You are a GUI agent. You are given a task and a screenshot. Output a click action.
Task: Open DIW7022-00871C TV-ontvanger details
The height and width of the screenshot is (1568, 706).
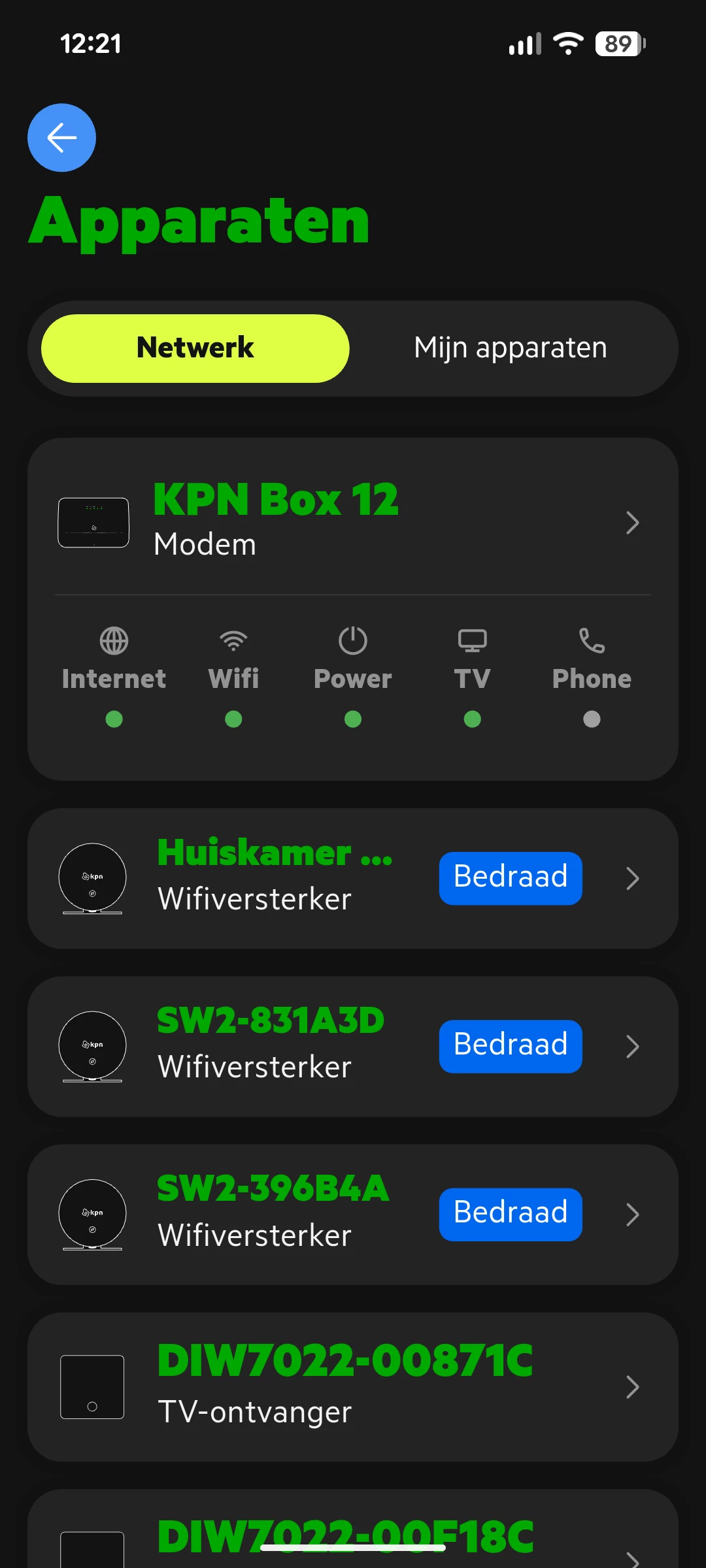pyautogui.click(x=353, y=1386)
